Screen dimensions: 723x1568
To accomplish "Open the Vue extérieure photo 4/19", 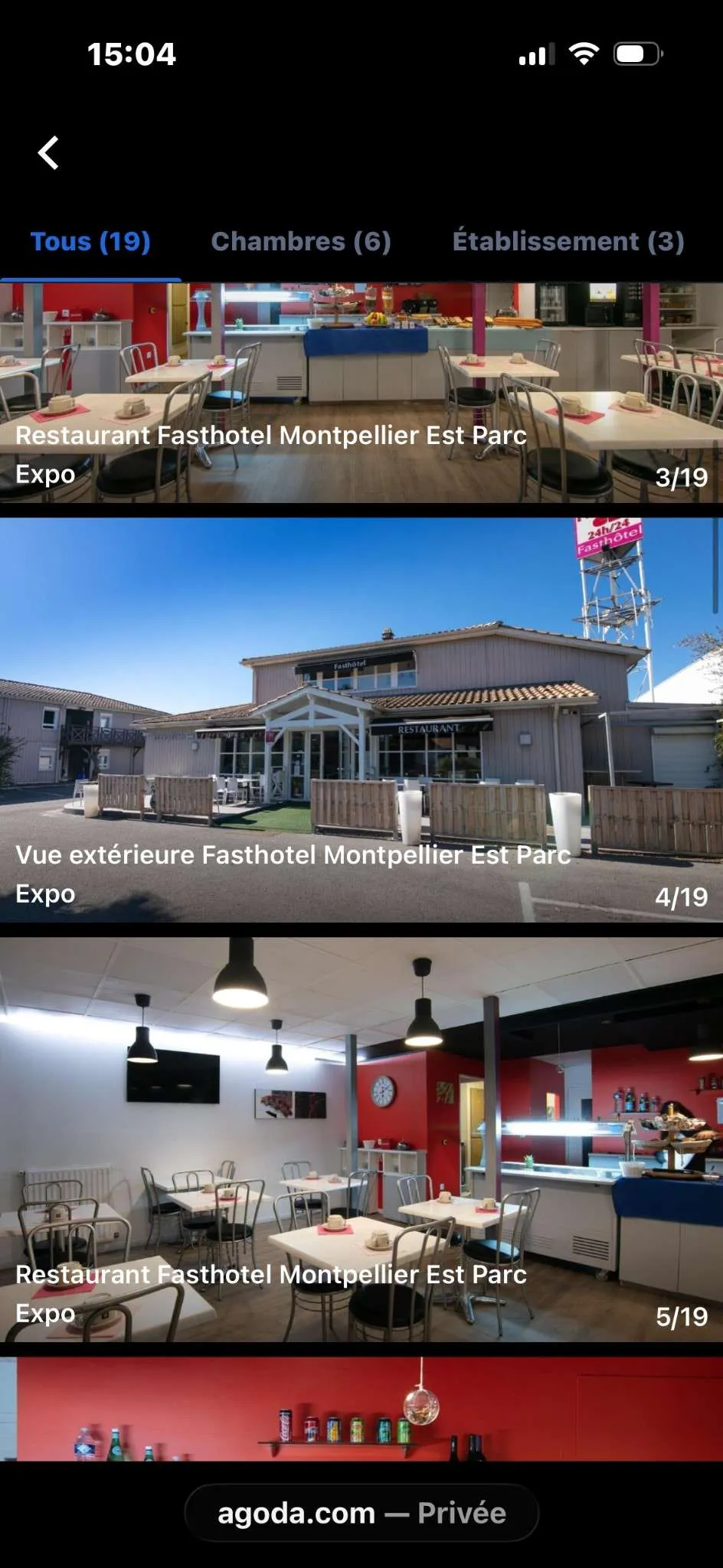I will pos(361,720).
